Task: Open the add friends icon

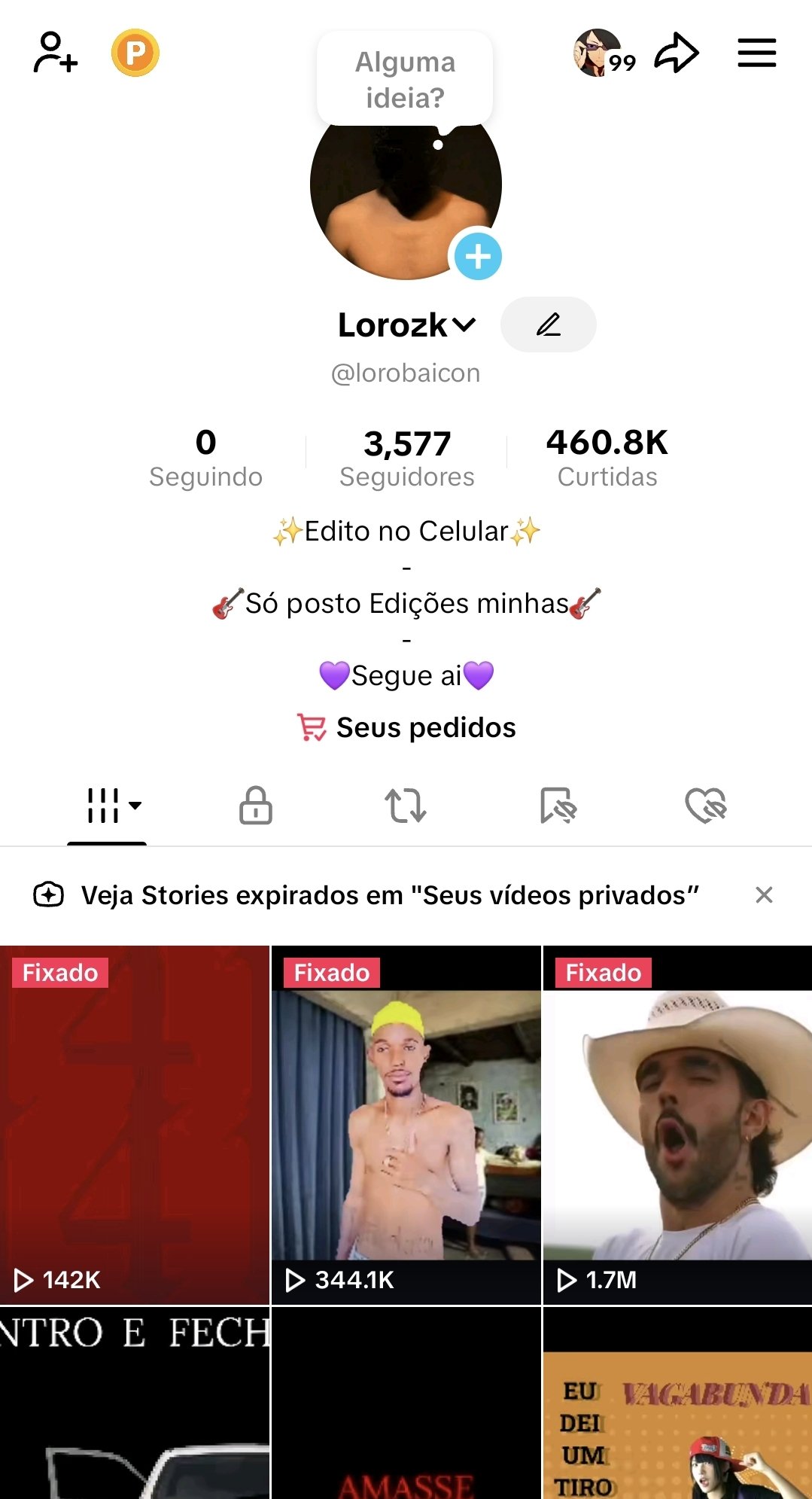Action: coord(55,53)
